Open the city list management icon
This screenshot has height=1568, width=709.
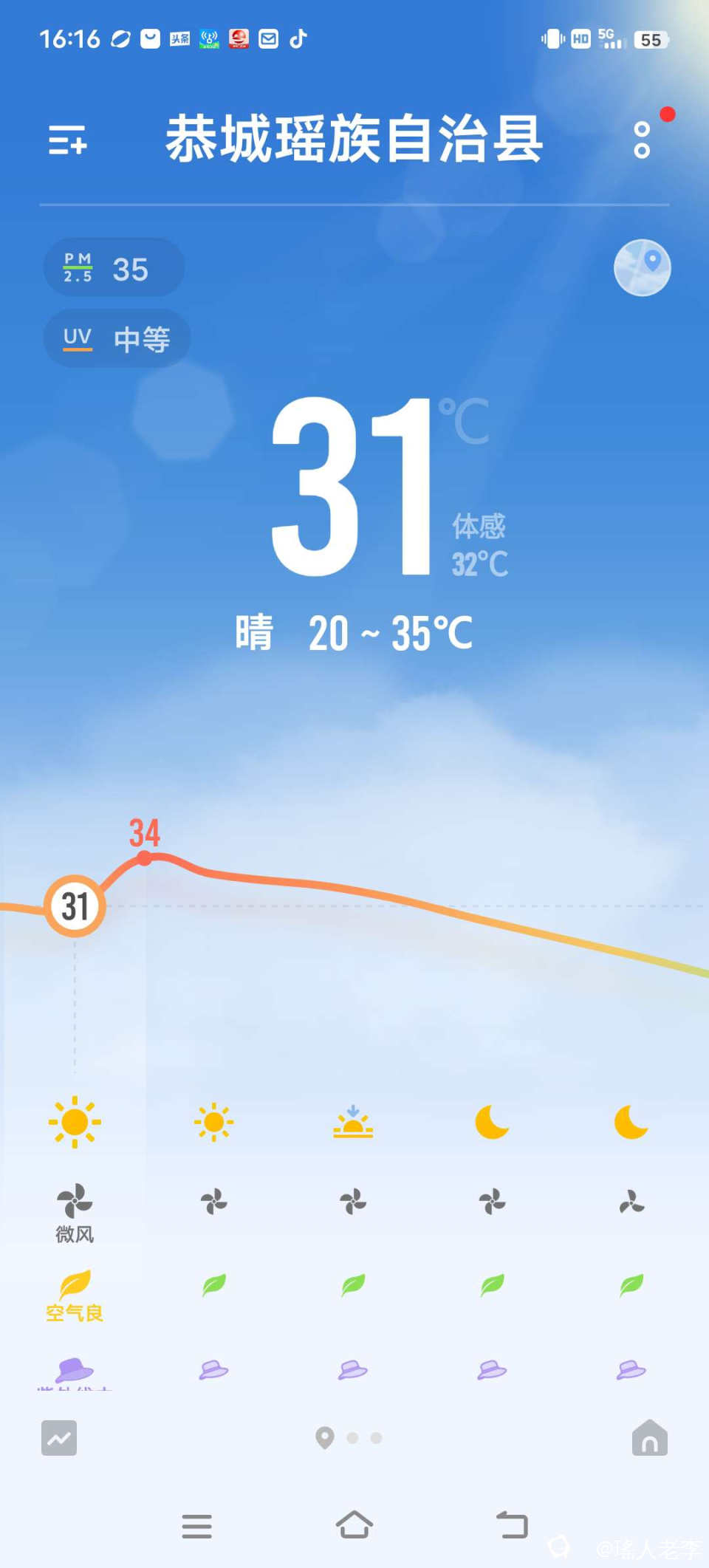[x=67, y=140]
